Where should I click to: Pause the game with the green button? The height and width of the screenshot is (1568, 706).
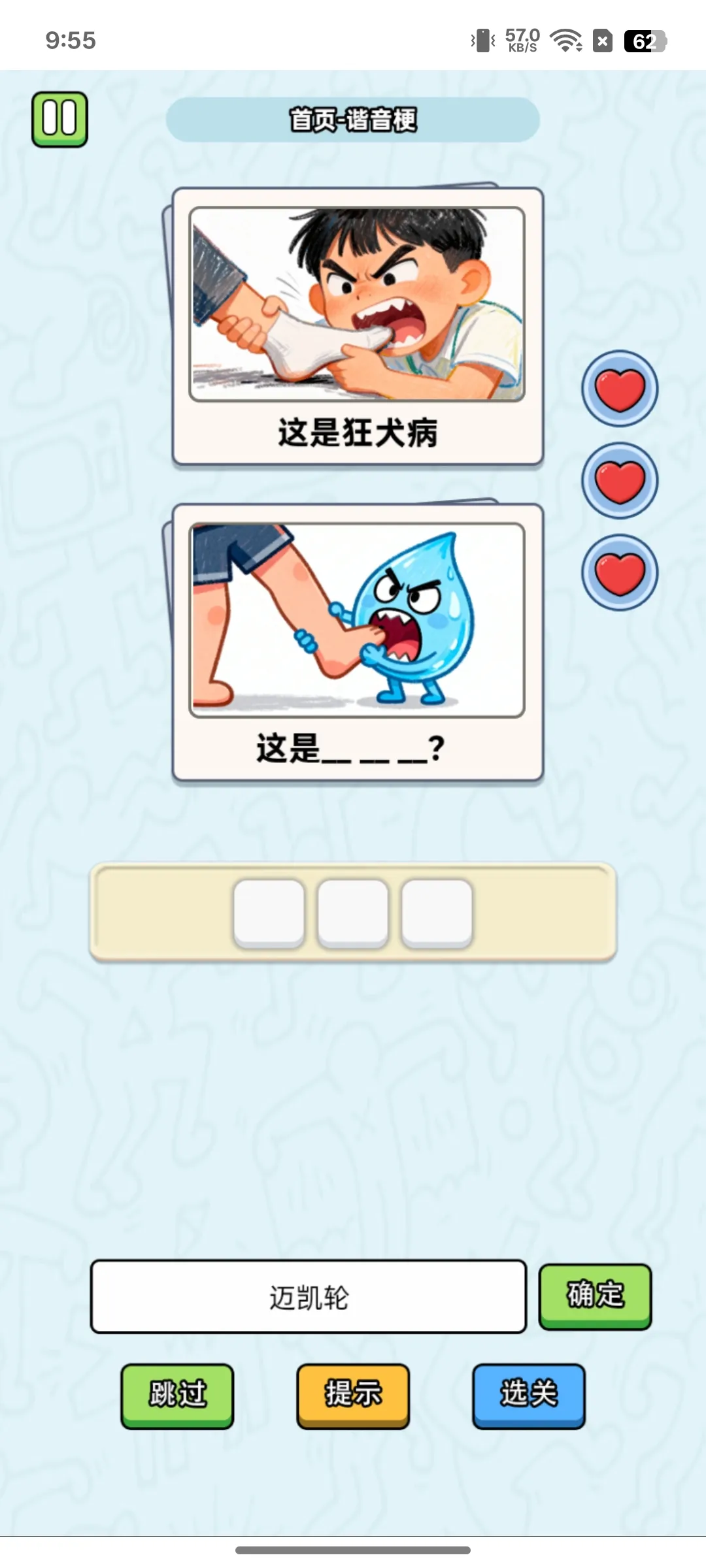pos(59,120)
